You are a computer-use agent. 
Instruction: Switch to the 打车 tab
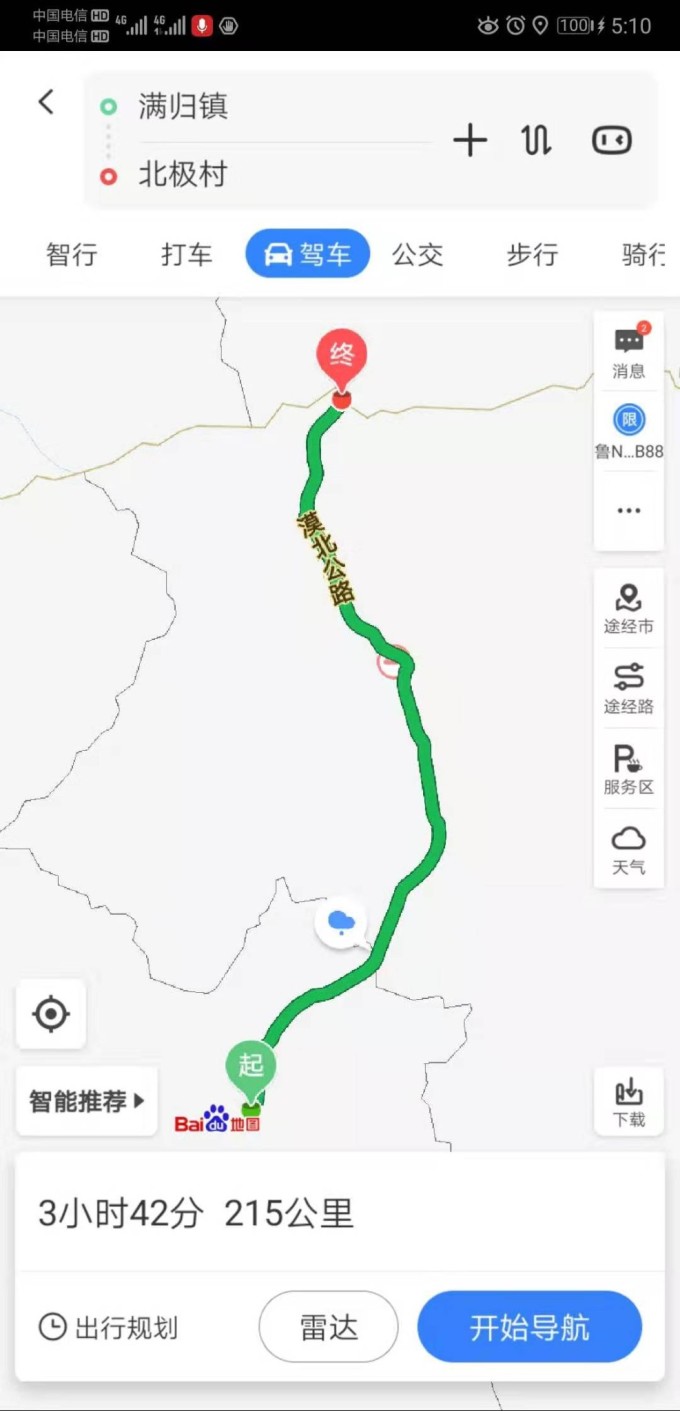coord(187,255)
